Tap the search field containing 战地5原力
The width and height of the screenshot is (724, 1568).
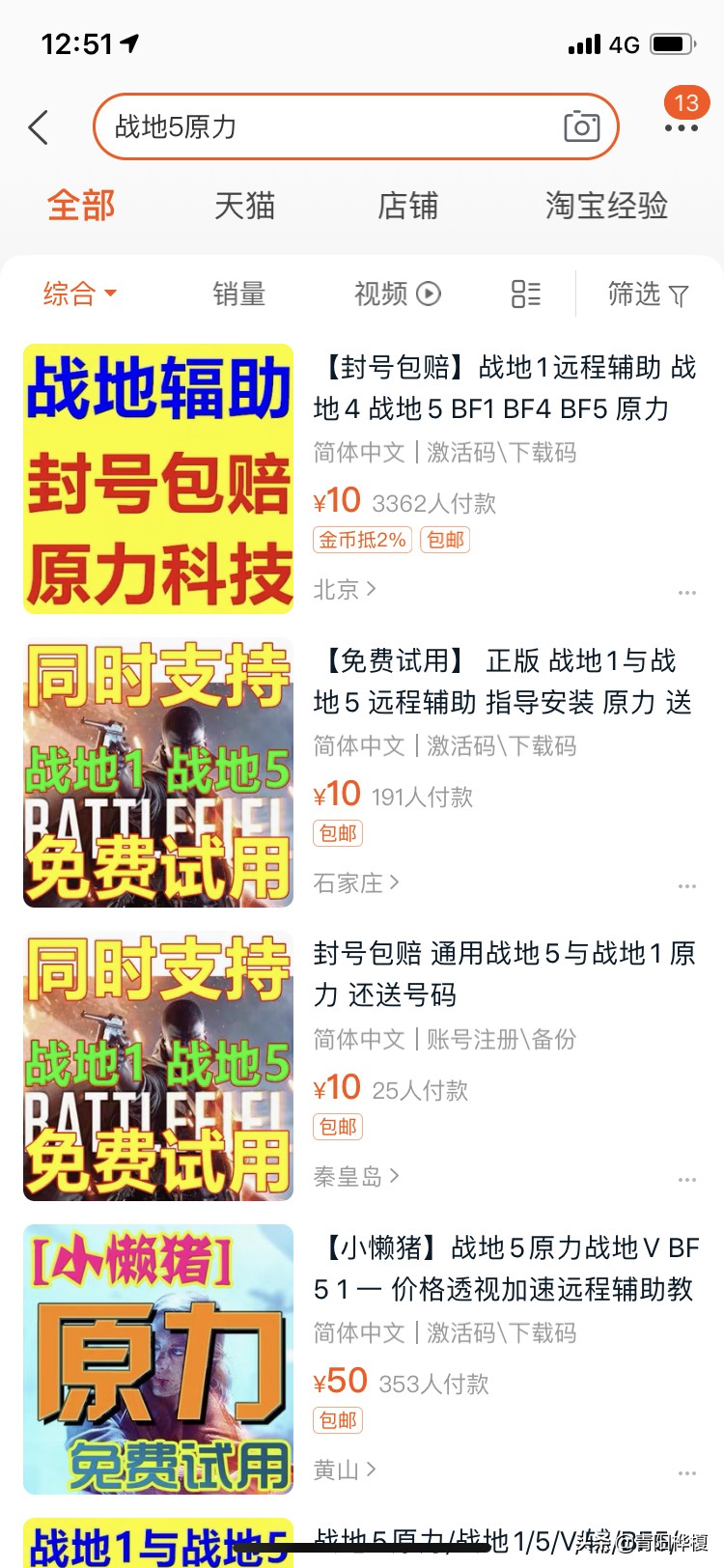point(328,126)
